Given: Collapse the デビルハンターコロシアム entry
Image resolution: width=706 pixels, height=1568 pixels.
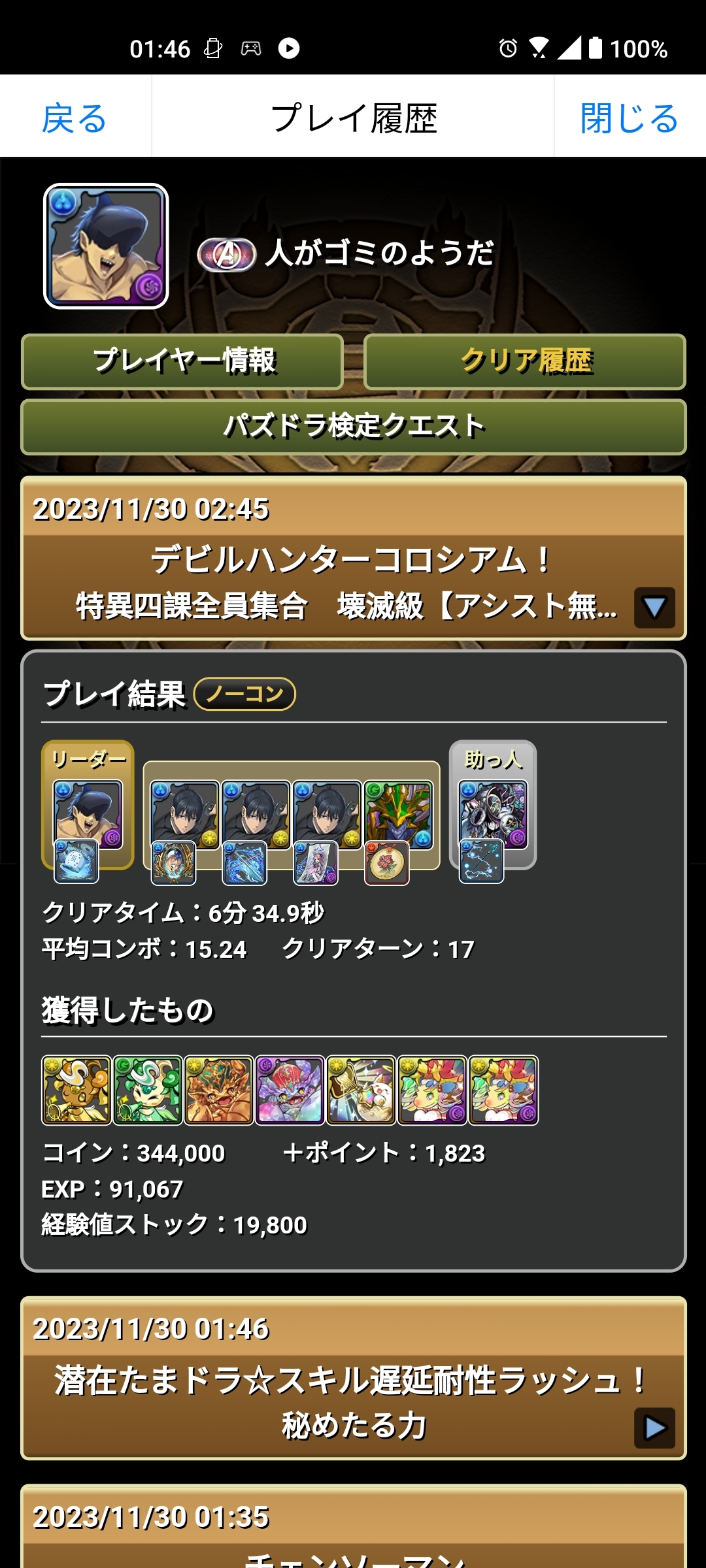Looking at the screenshot, I should coord(654,608).
